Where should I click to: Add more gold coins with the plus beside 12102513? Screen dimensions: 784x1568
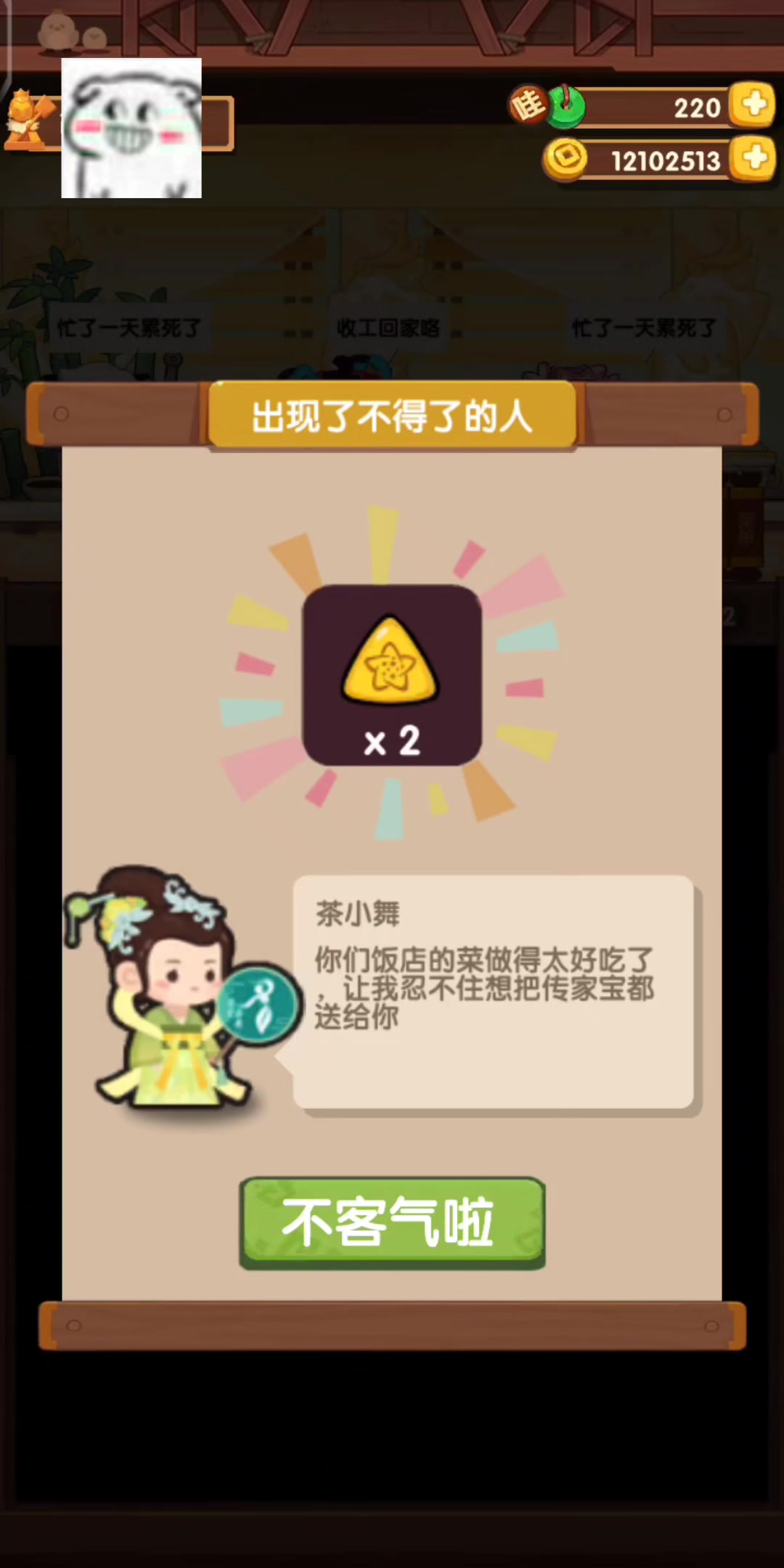coord(753,158)
